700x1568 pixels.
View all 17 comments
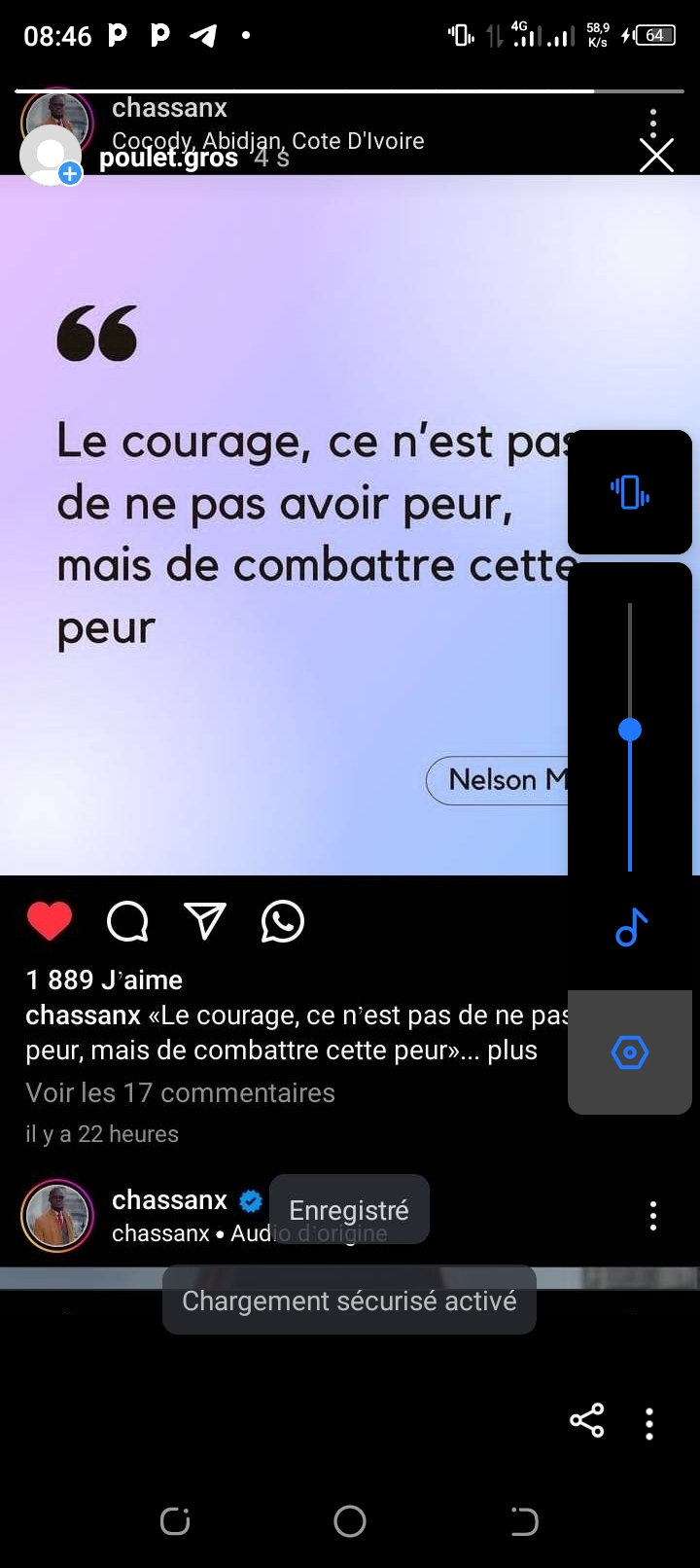click(x=180, y=1092)
